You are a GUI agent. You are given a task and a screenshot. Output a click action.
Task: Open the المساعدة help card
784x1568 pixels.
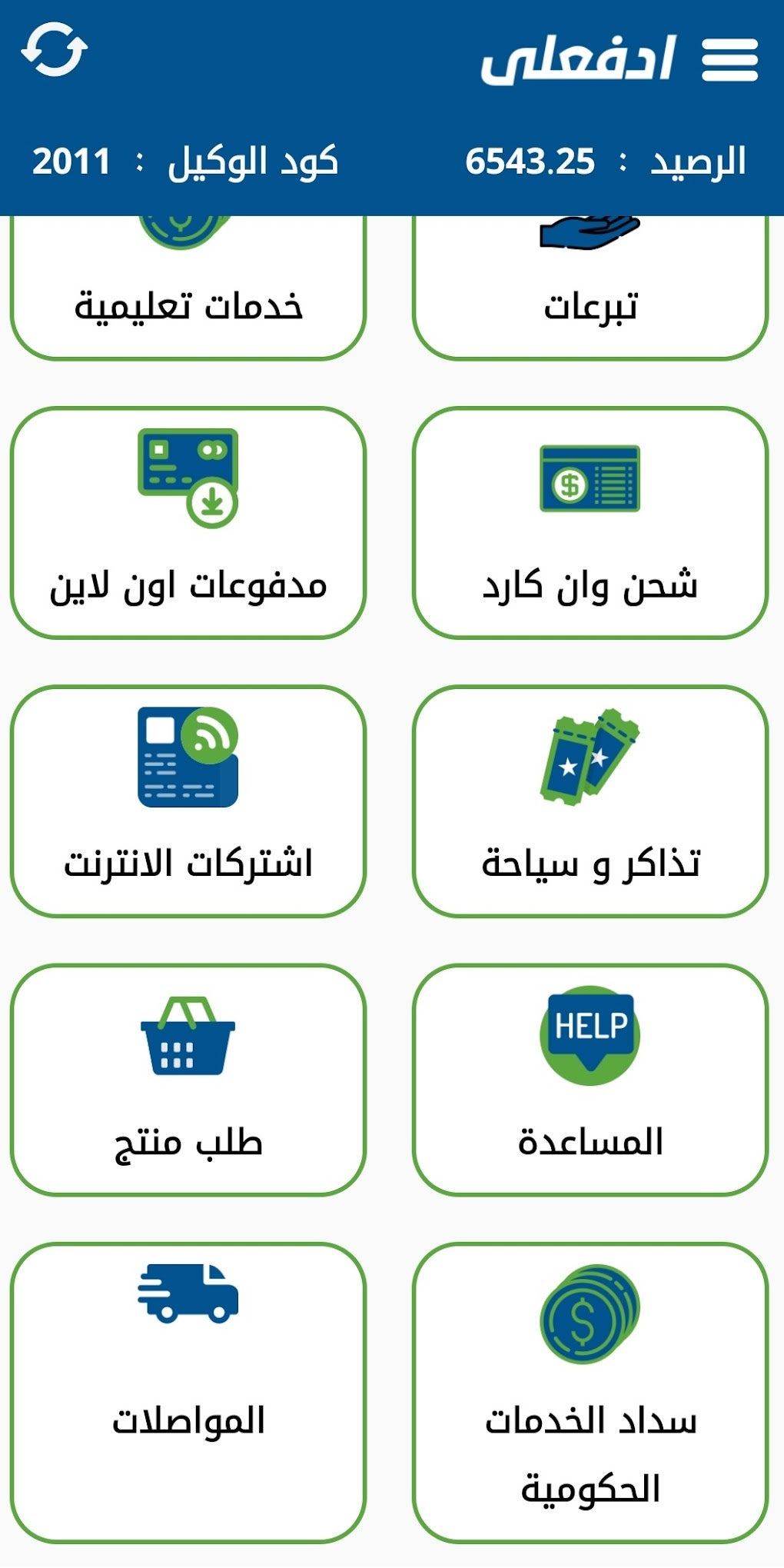(x=590, y=1080)
